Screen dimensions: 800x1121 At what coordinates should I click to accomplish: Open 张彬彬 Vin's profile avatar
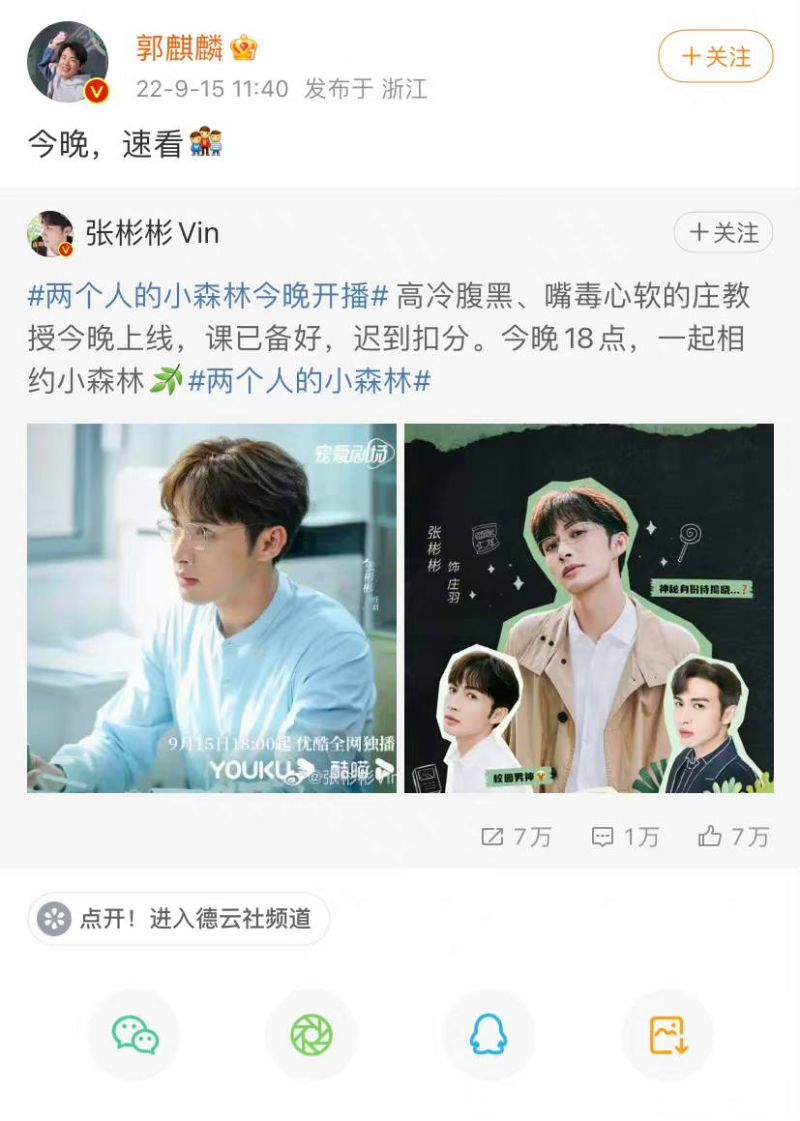point(50,235)
